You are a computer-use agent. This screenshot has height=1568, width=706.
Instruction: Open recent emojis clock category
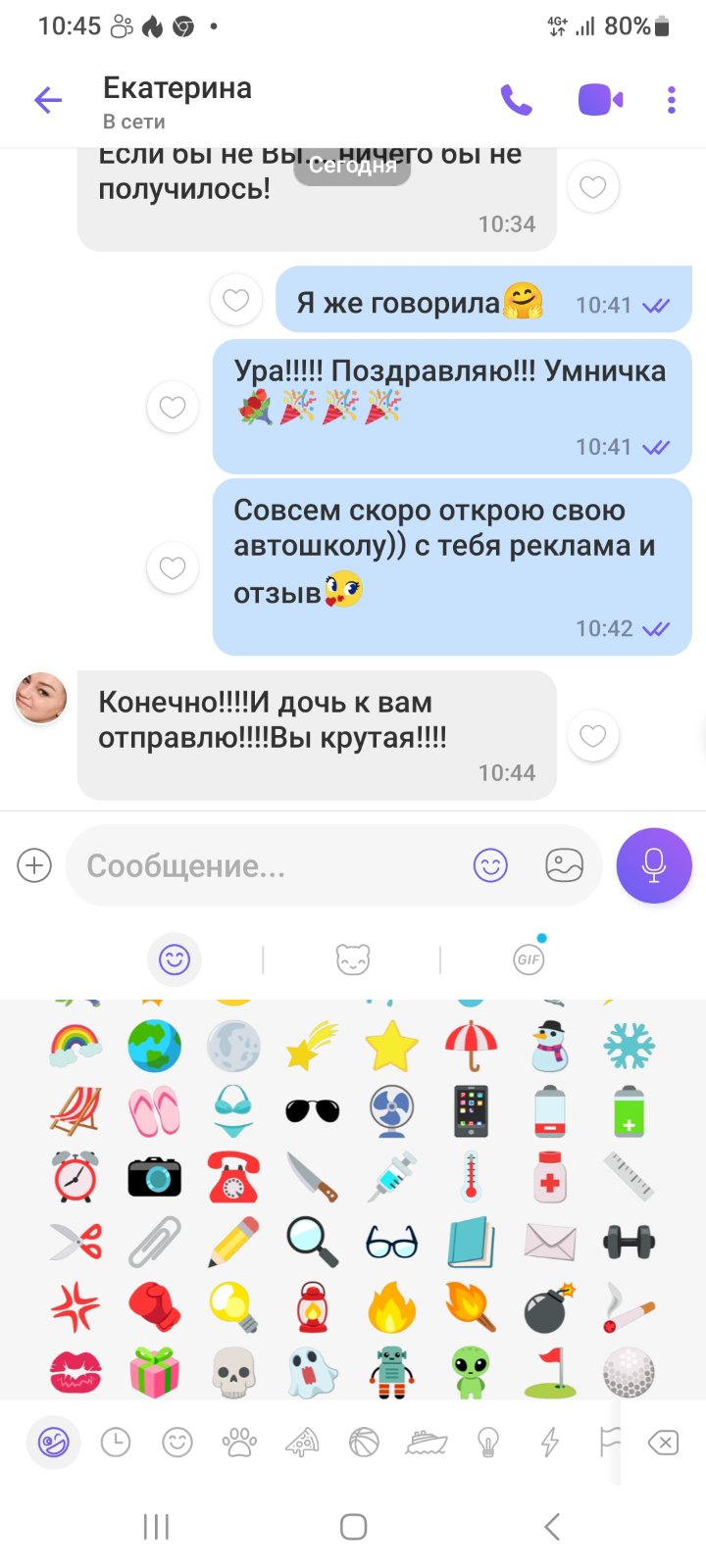[116, 1443]
